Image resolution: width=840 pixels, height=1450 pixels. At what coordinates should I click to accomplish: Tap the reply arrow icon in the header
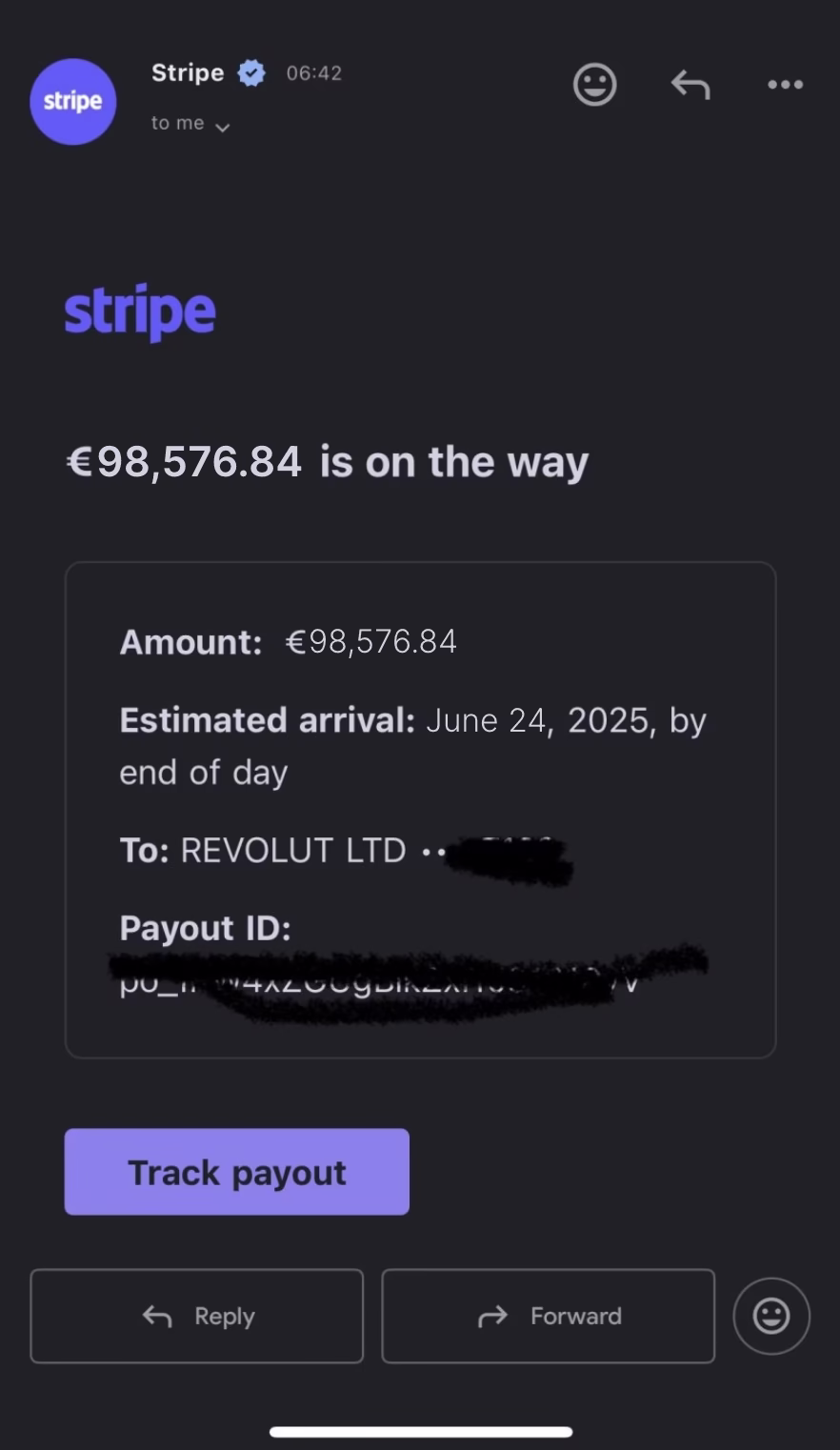[x=690, y=85]
